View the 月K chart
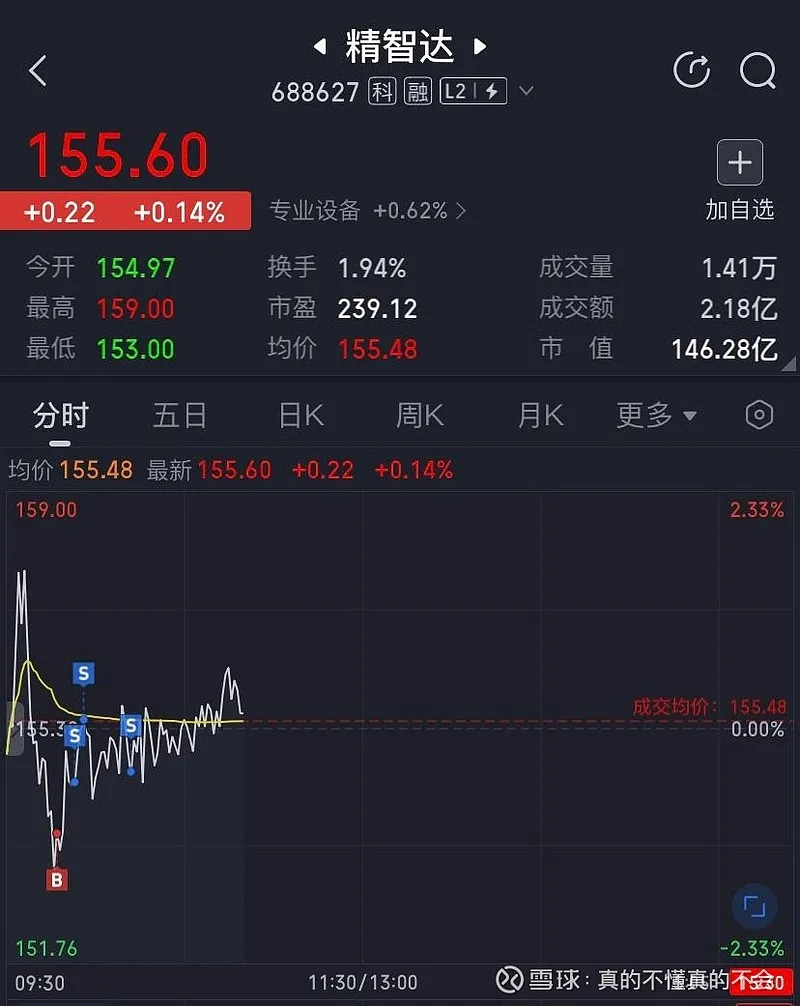Viewport: 800px width, 1006px height. 540,415
